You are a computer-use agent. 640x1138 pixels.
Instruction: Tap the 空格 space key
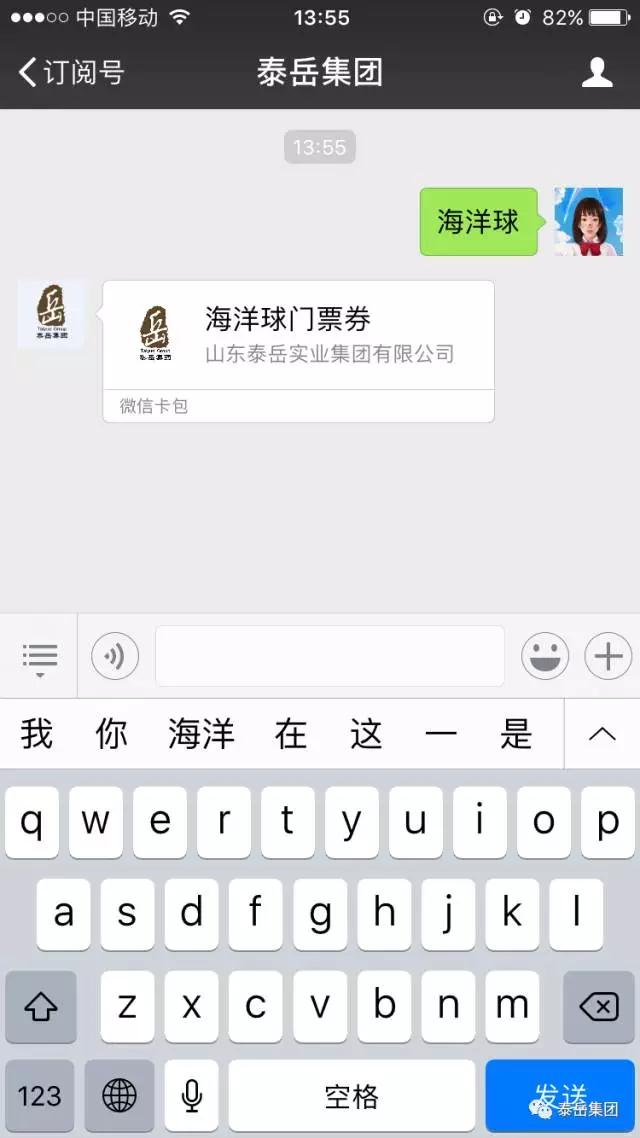click(x=352, y=1096)
